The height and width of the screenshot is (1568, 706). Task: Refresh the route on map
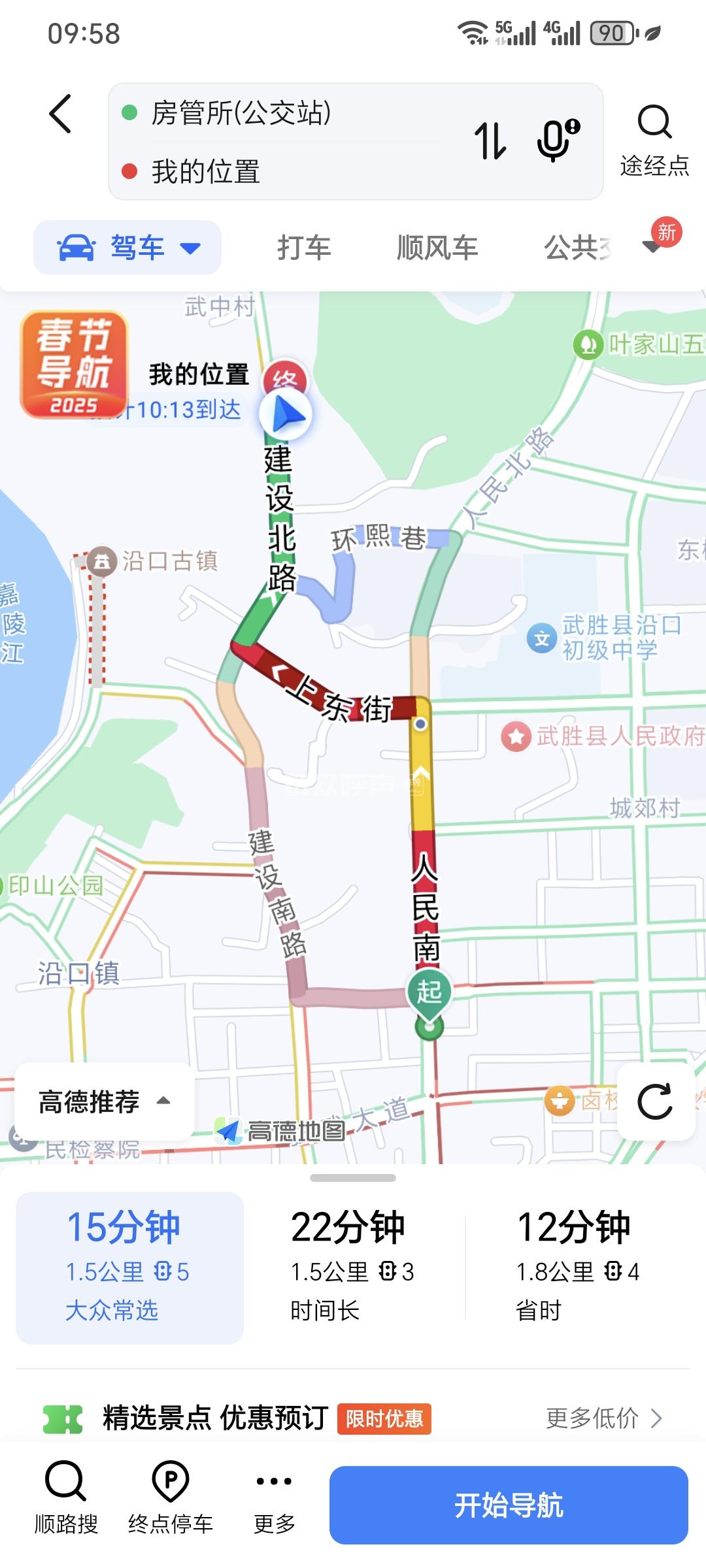655,1102
